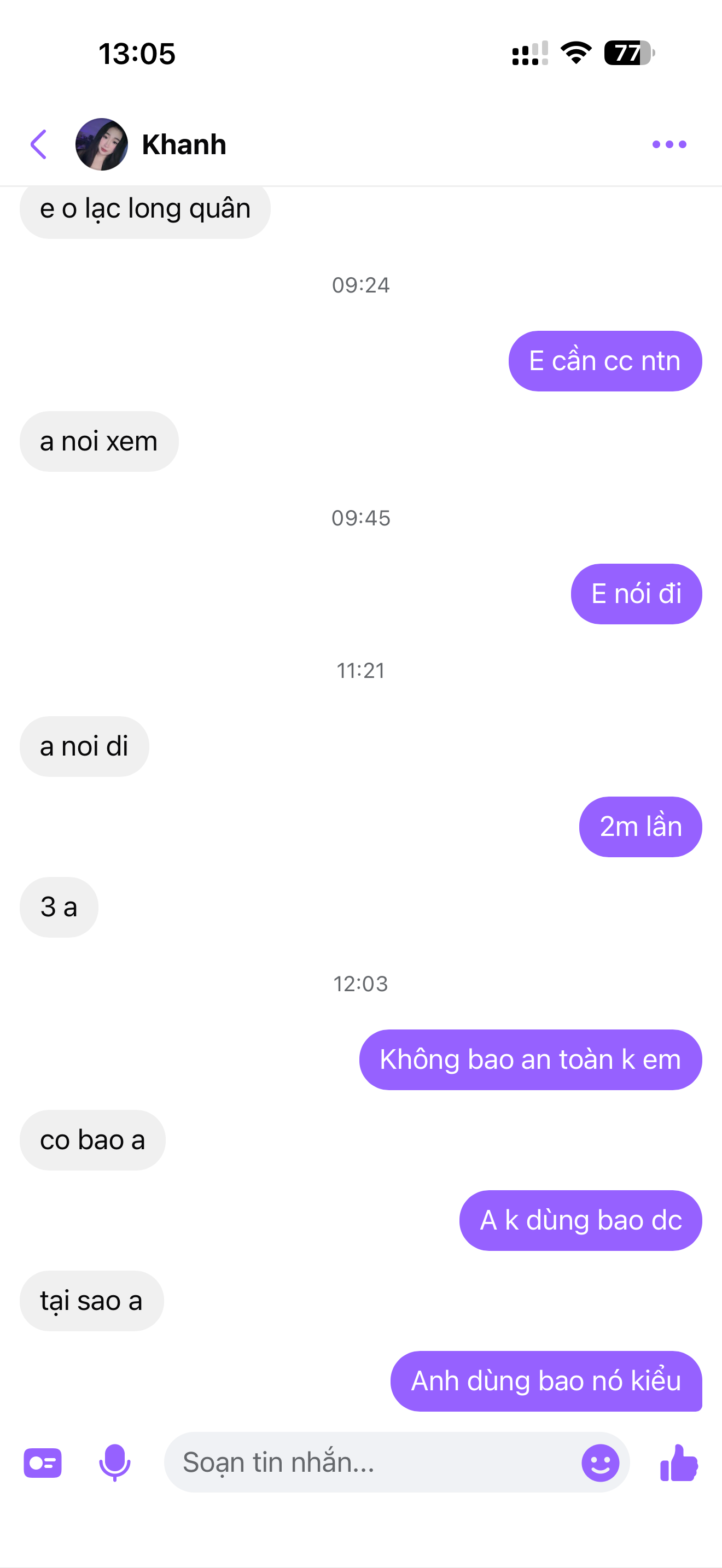The width and height of the screenshot is (722, 1568).
Task: Tap the card icon beside the microphone
Action: pyautogui.click(x=43, y=1462)
